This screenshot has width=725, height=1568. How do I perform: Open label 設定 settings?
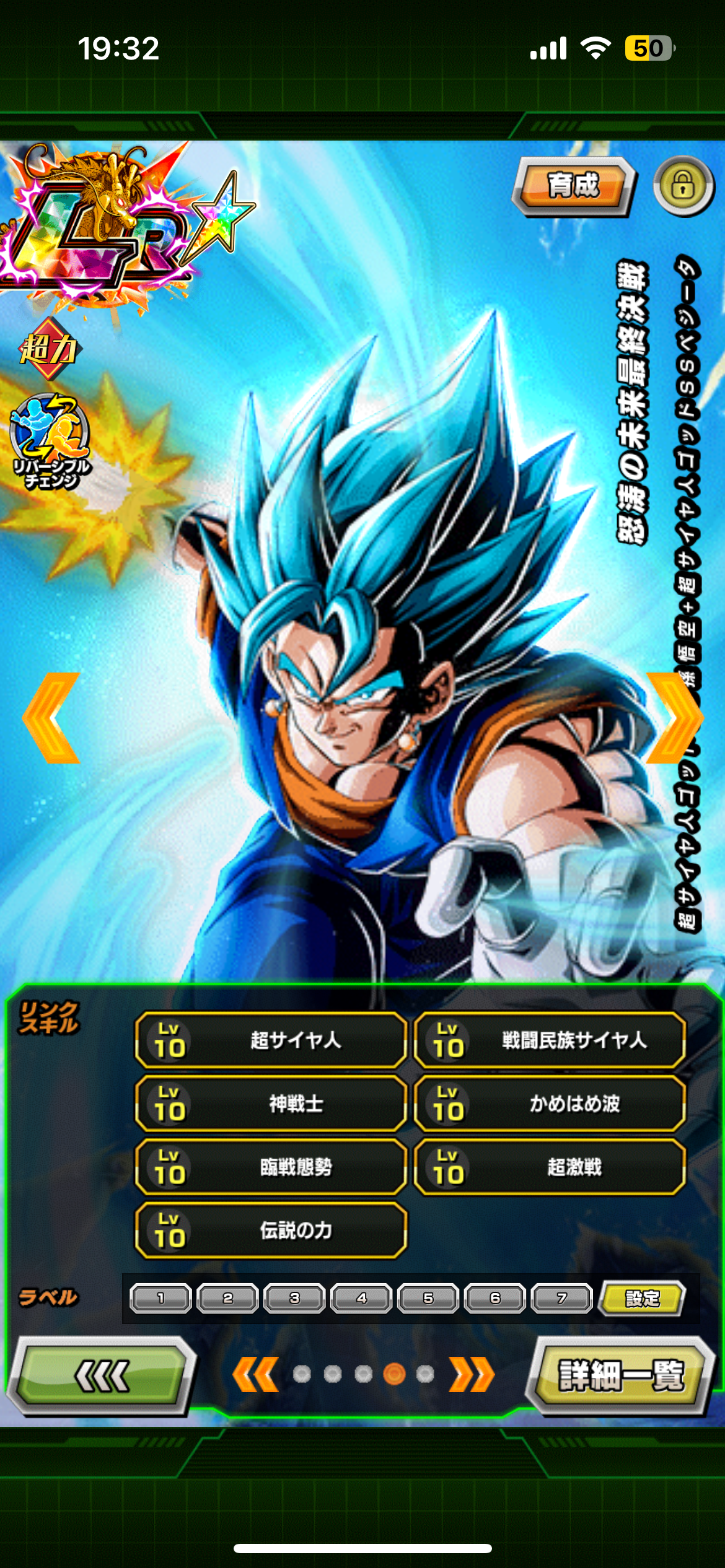click(x=643, y=1298)
